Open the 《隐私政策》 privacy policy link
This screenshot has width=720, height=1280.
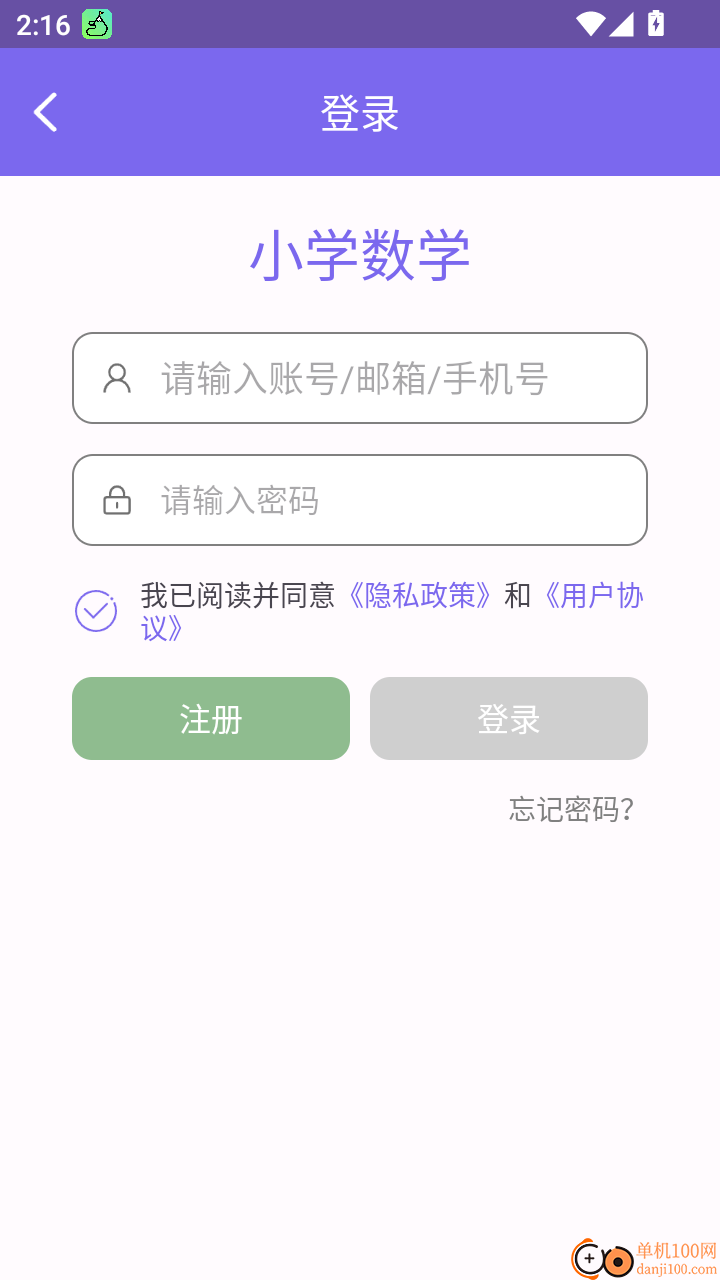coord(419,596)
